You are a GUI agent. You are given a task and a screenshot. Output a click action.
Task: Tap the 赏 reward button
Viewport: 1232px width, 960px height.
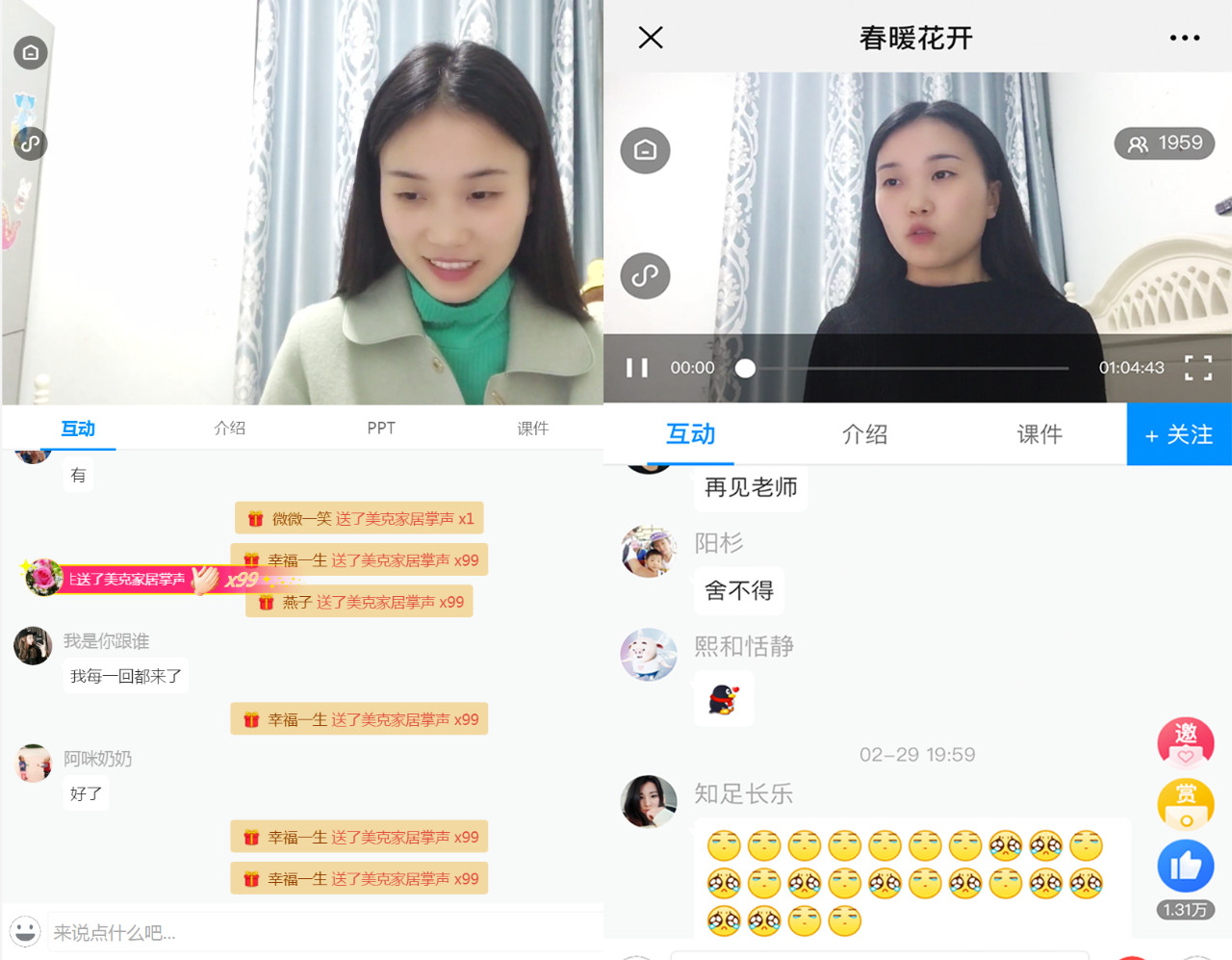(1185, 803)
